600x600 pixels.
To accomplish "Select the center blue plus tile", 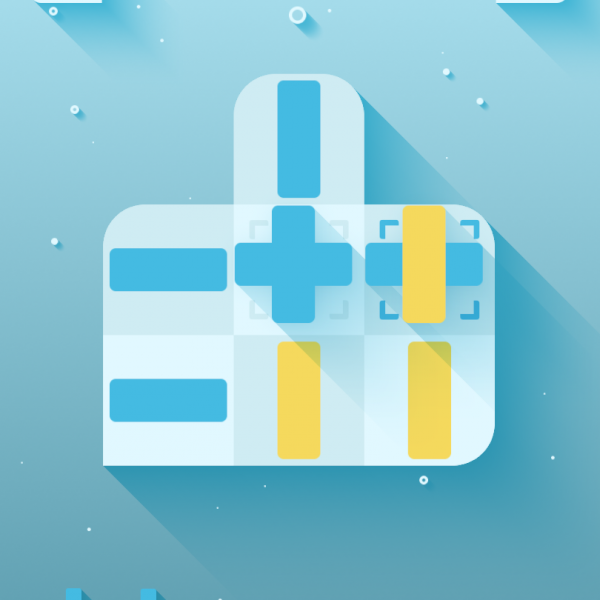I will pyautogui.click(x=294, y=265).
